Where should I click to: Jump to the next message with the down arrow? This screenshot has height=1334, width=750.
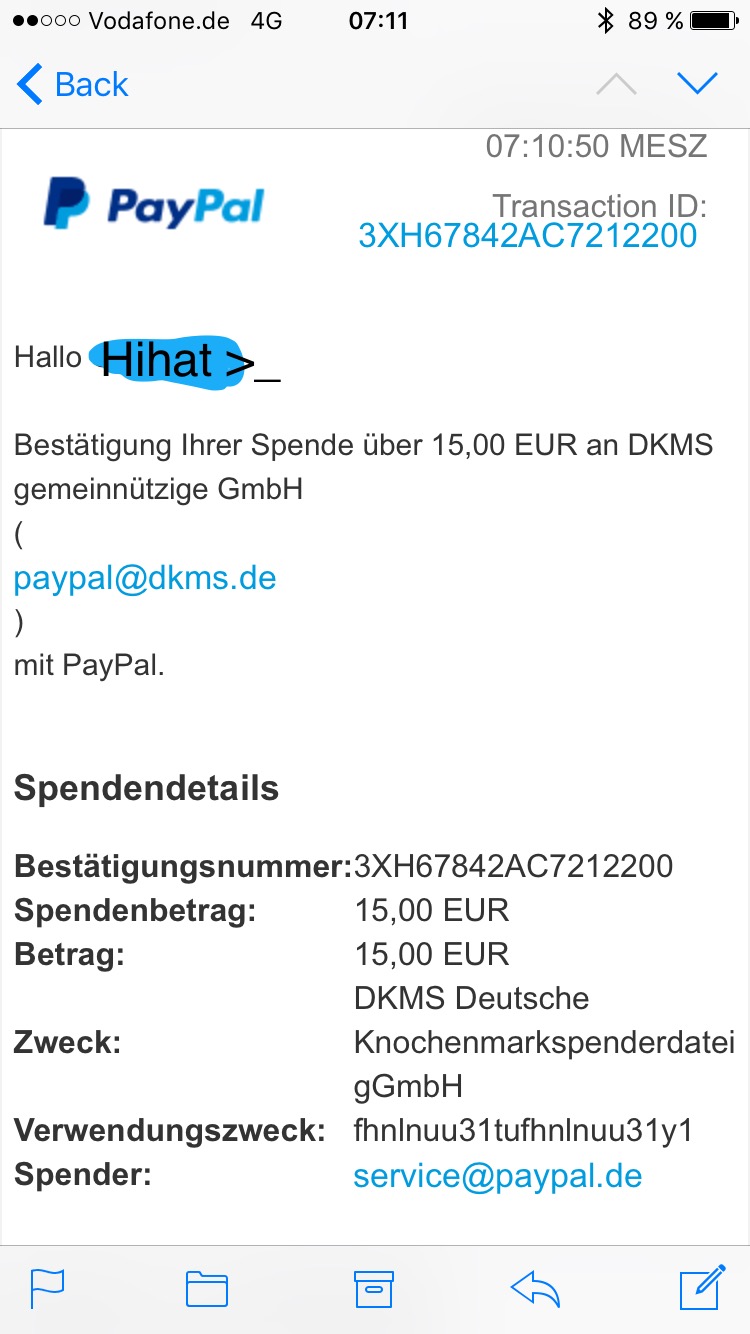(697, 84)
